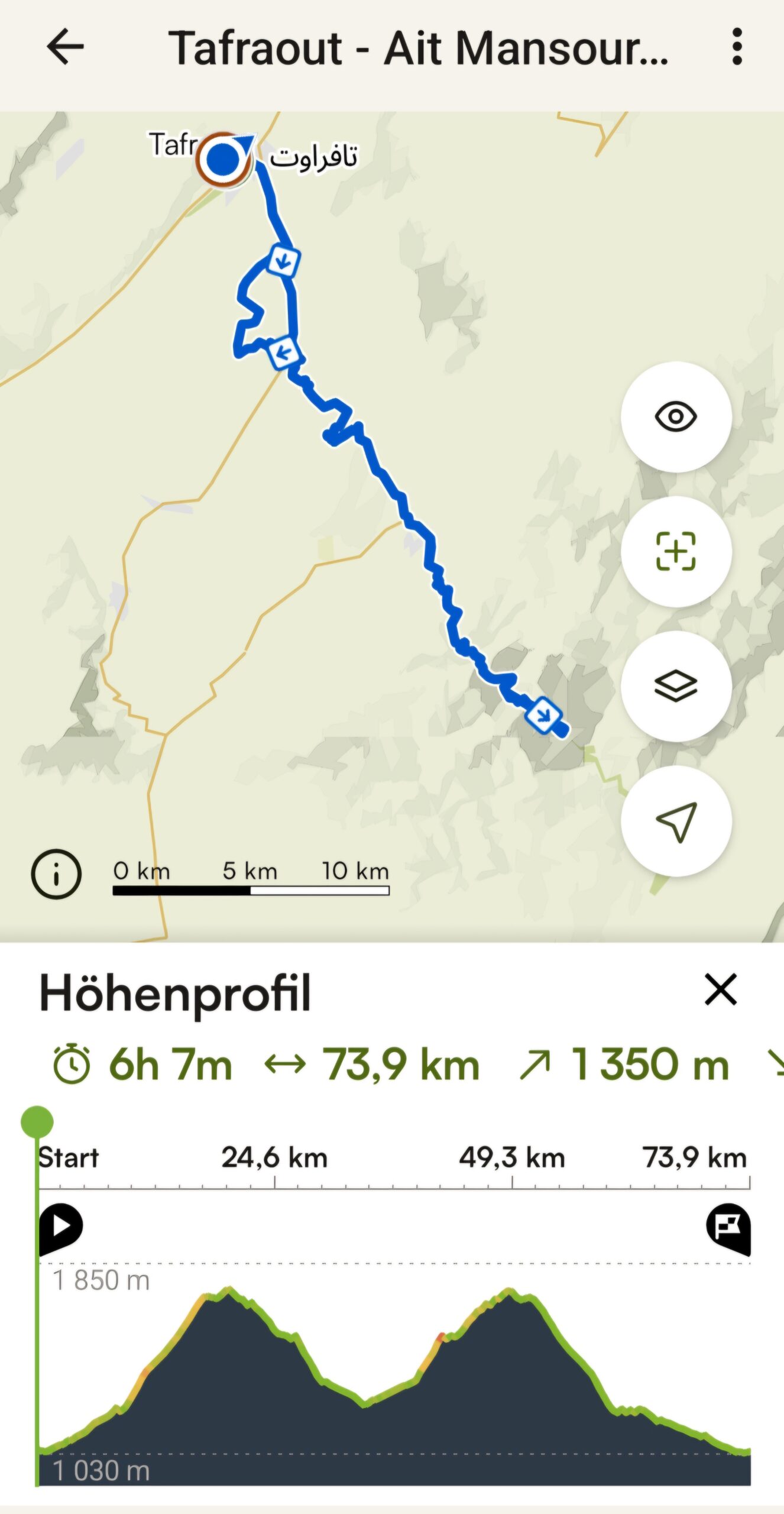The height and width of the screenshot is (1514, 784).
Task: Open the map layers selector
Action: (x=676, y=686)
